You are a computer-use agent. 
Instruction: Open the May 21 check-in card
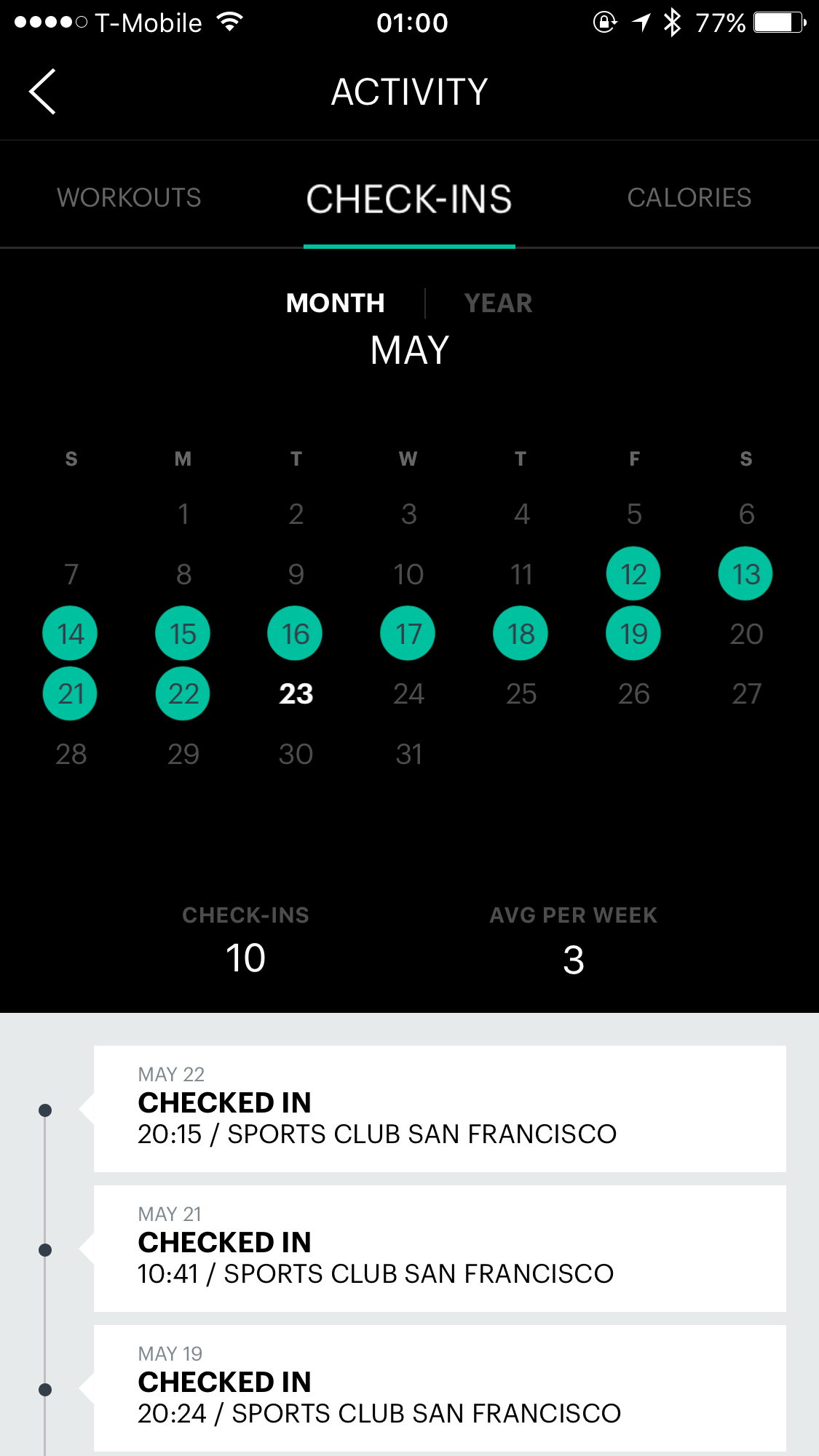(x=440, y=1249)
